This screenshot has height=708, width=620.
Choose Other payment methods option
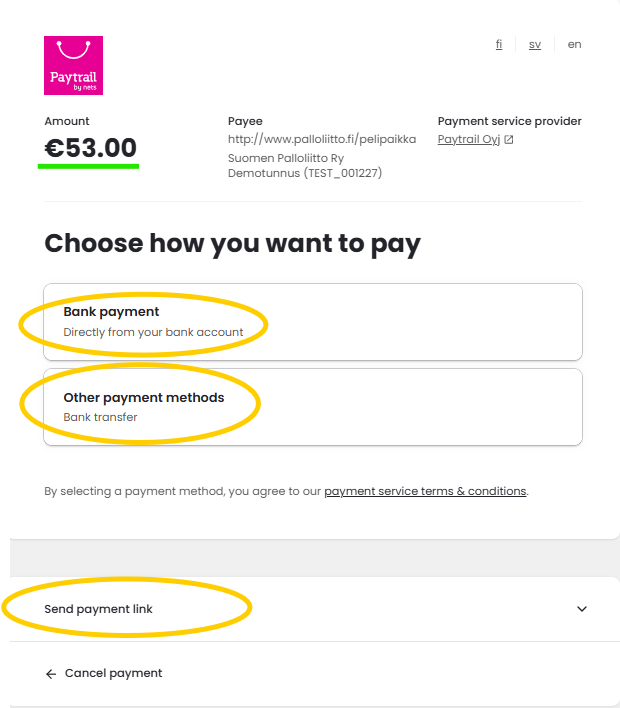312,406
